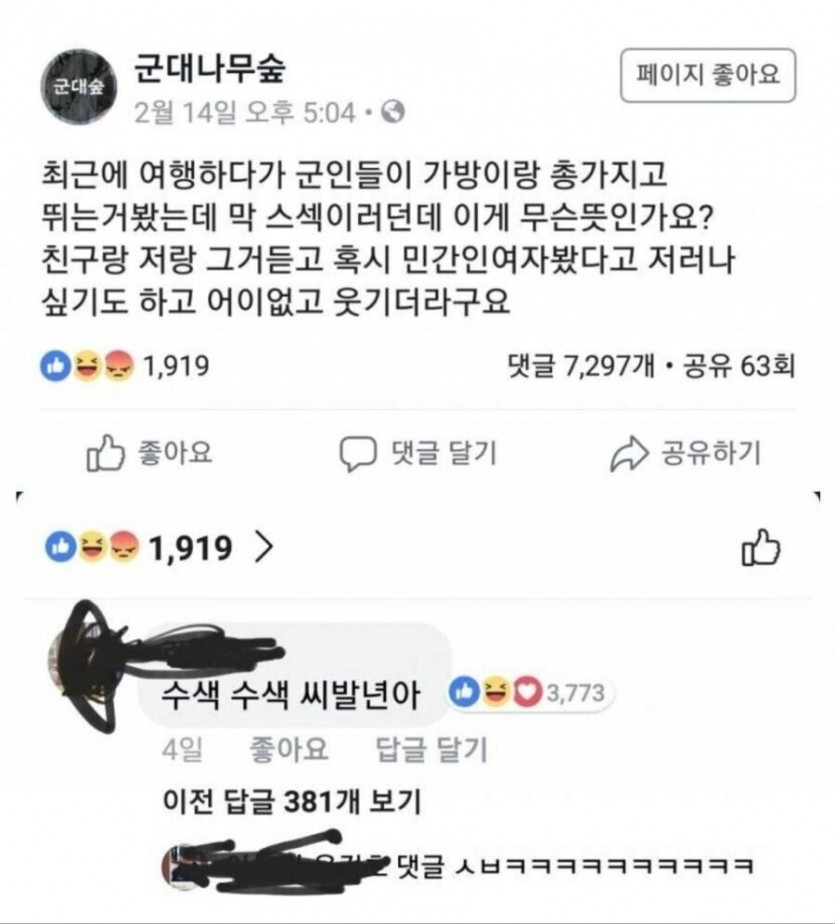This screenshot has width=835, height=924.
Task: Reply to the comment with 답글 달기
Action: 429,749
